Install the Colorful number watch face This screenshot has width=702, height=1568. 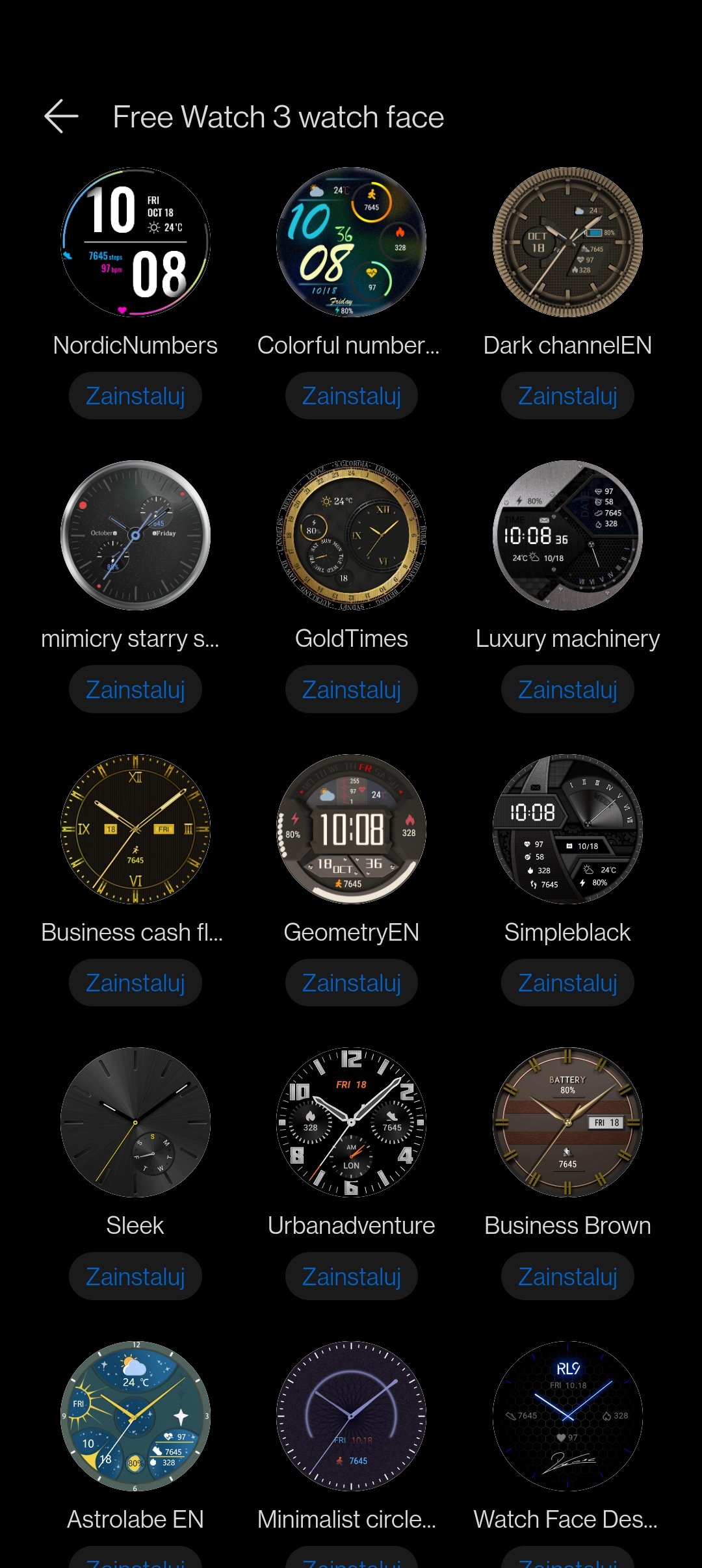point(351,396)
